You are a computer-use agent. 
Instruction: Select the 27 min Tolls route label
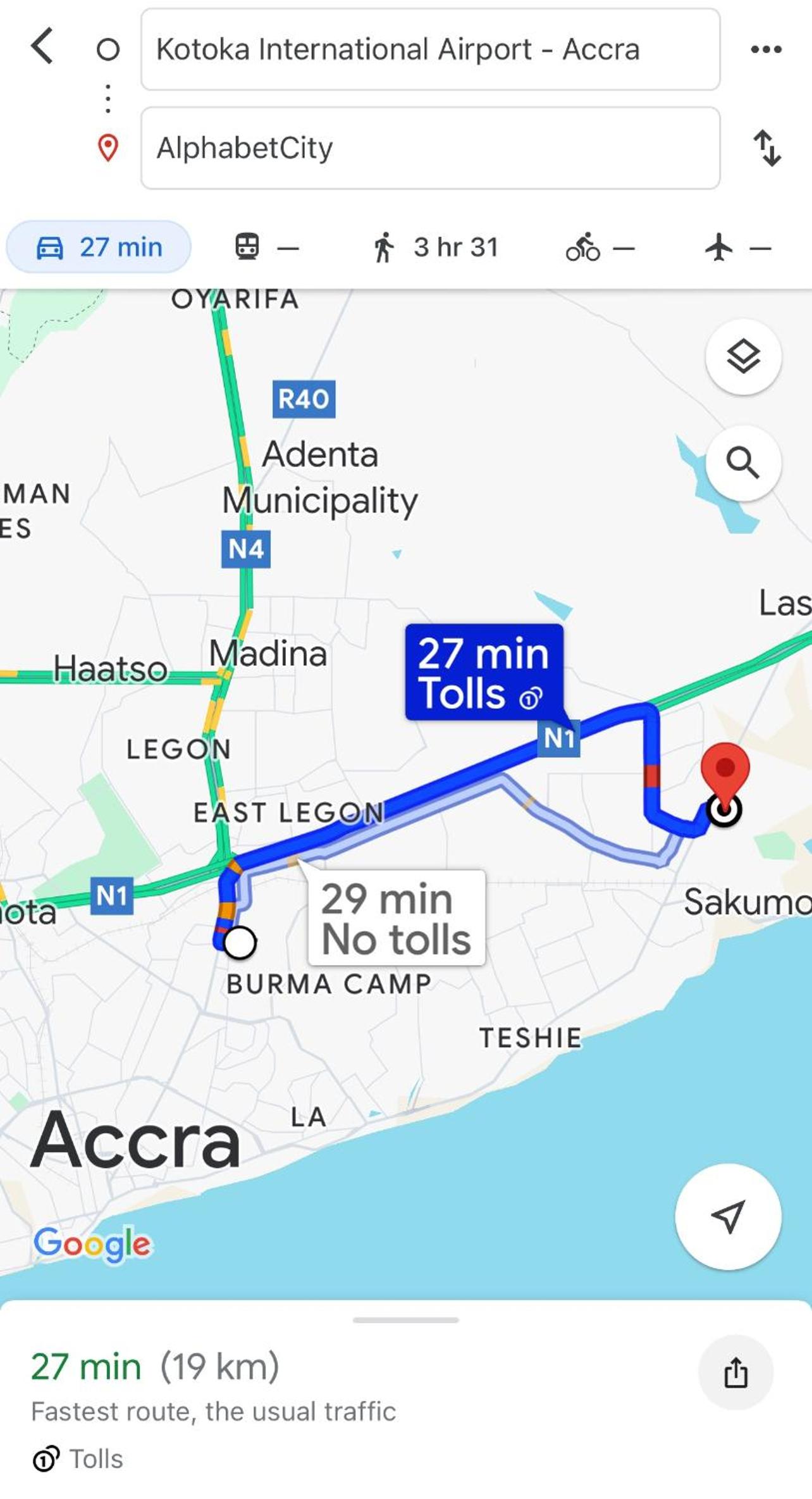pyautogui.click(x=484, y=672)
